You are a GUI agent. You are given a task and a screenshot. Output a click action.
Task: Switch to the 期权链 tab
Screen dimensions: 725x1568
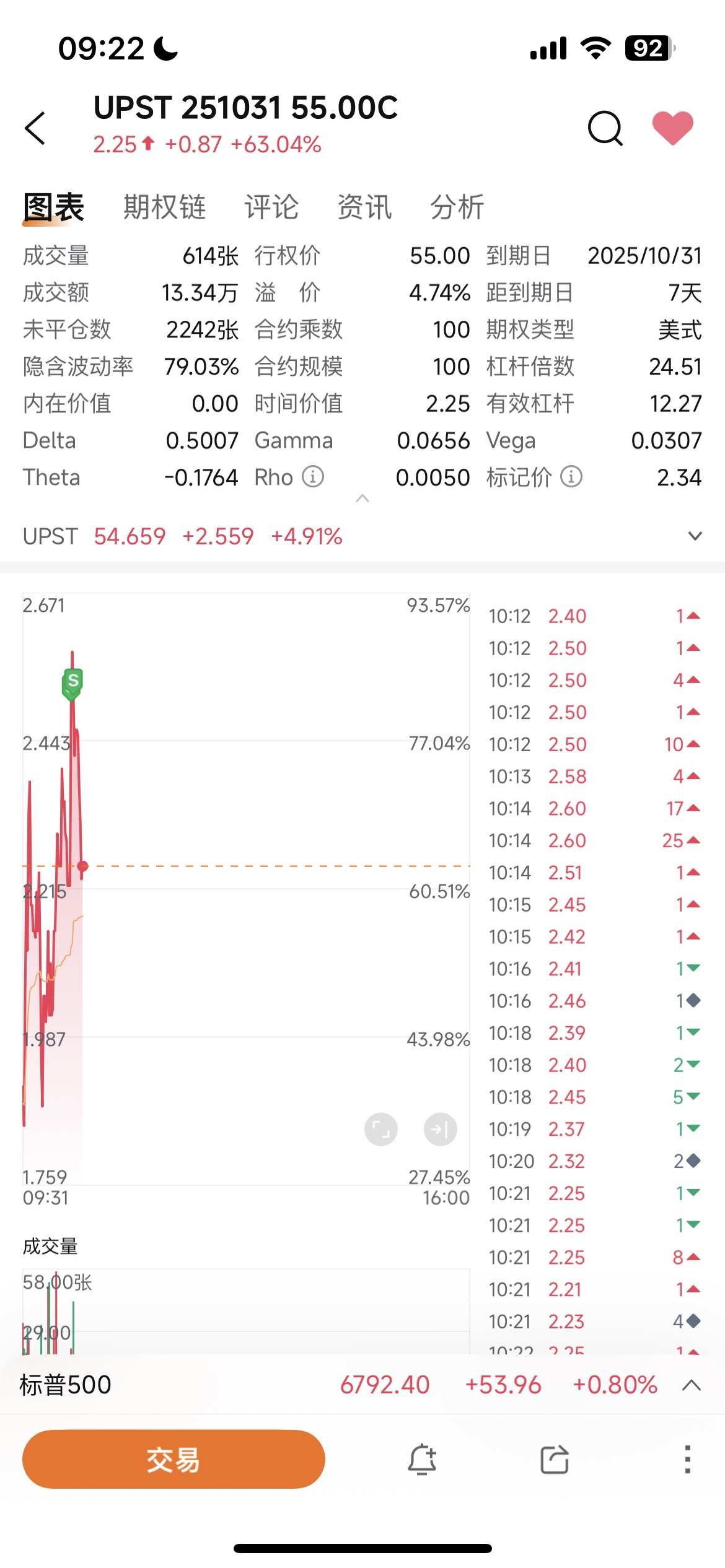164,207
